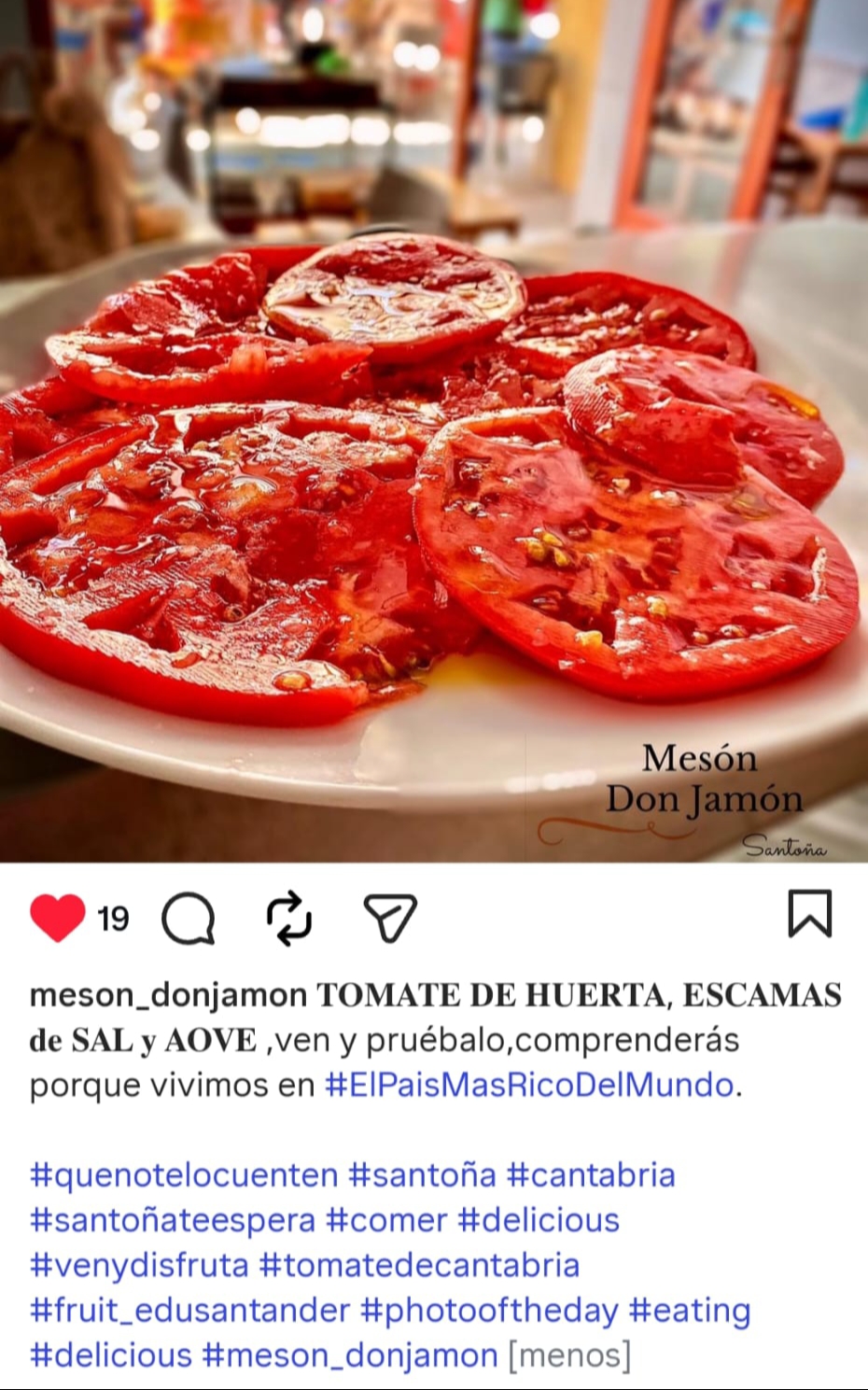This screenshot has width=868, height=1390.
Task: Open the #meson_donjamon hashtag
Action: click(x=350, y=1355)
